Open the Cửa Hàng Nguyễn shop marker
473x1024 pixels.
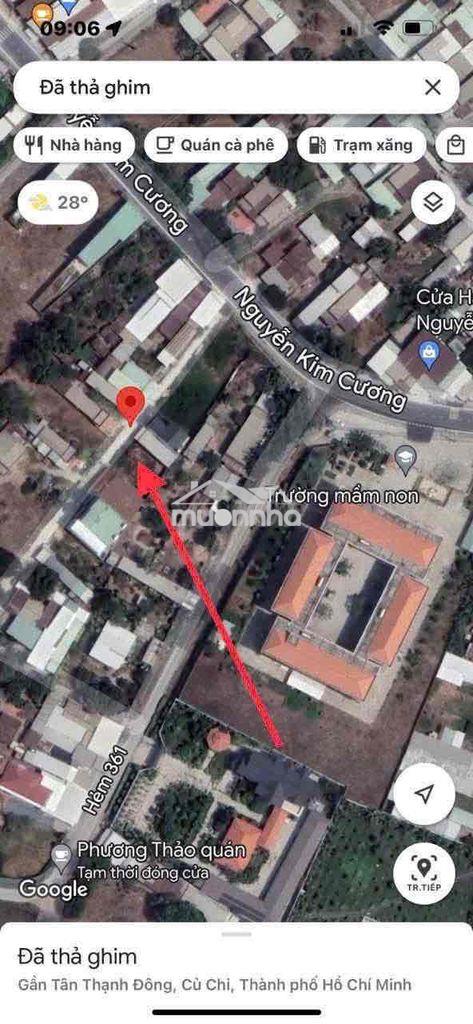(x=429, y=352)
